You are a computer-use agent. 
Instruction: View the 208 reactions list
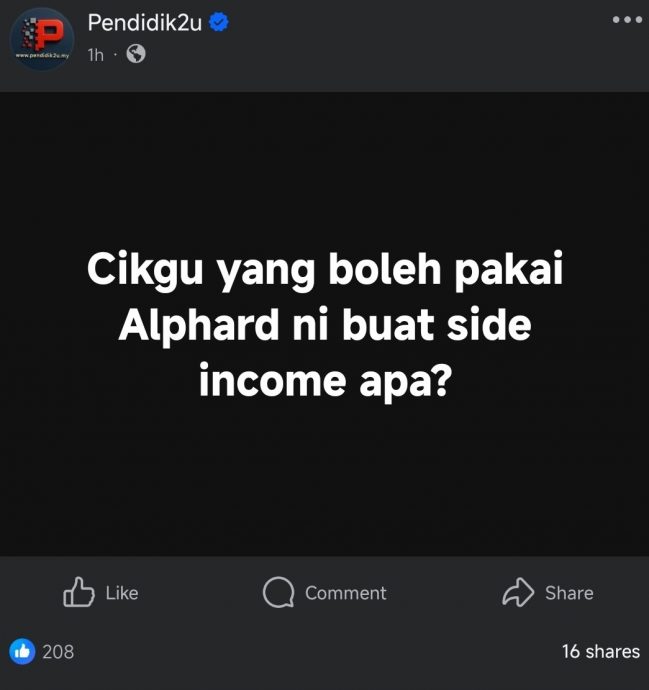(43, 651)
